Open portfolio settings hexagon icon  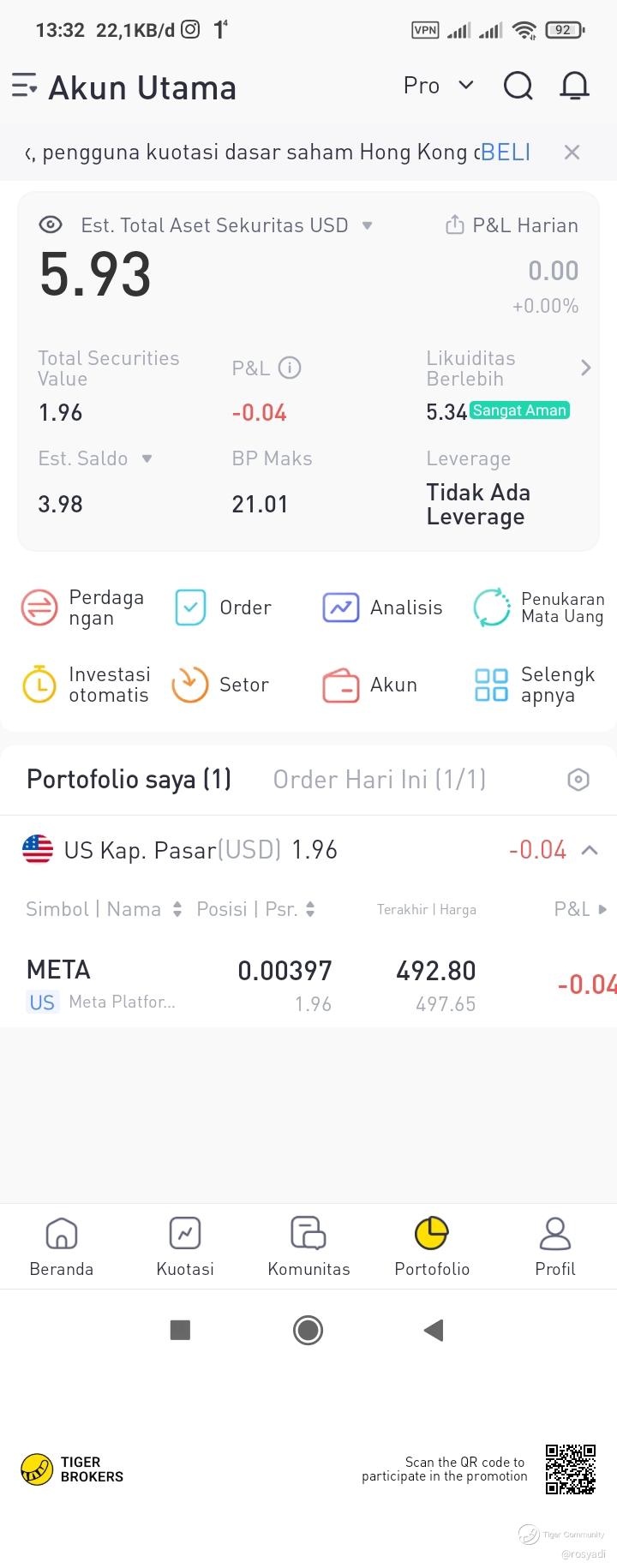click(578, 780)
